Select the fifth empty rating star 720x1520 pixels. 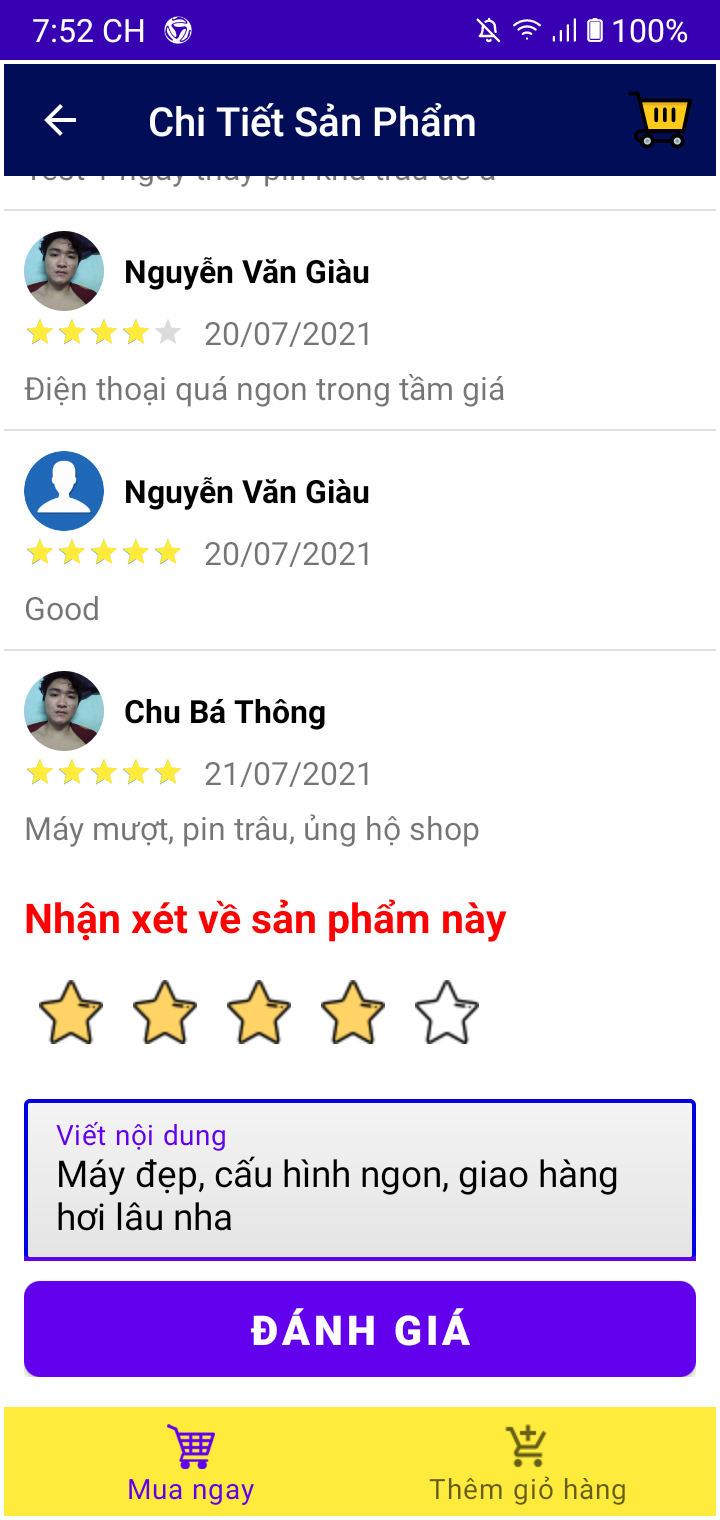(446, 1012)
